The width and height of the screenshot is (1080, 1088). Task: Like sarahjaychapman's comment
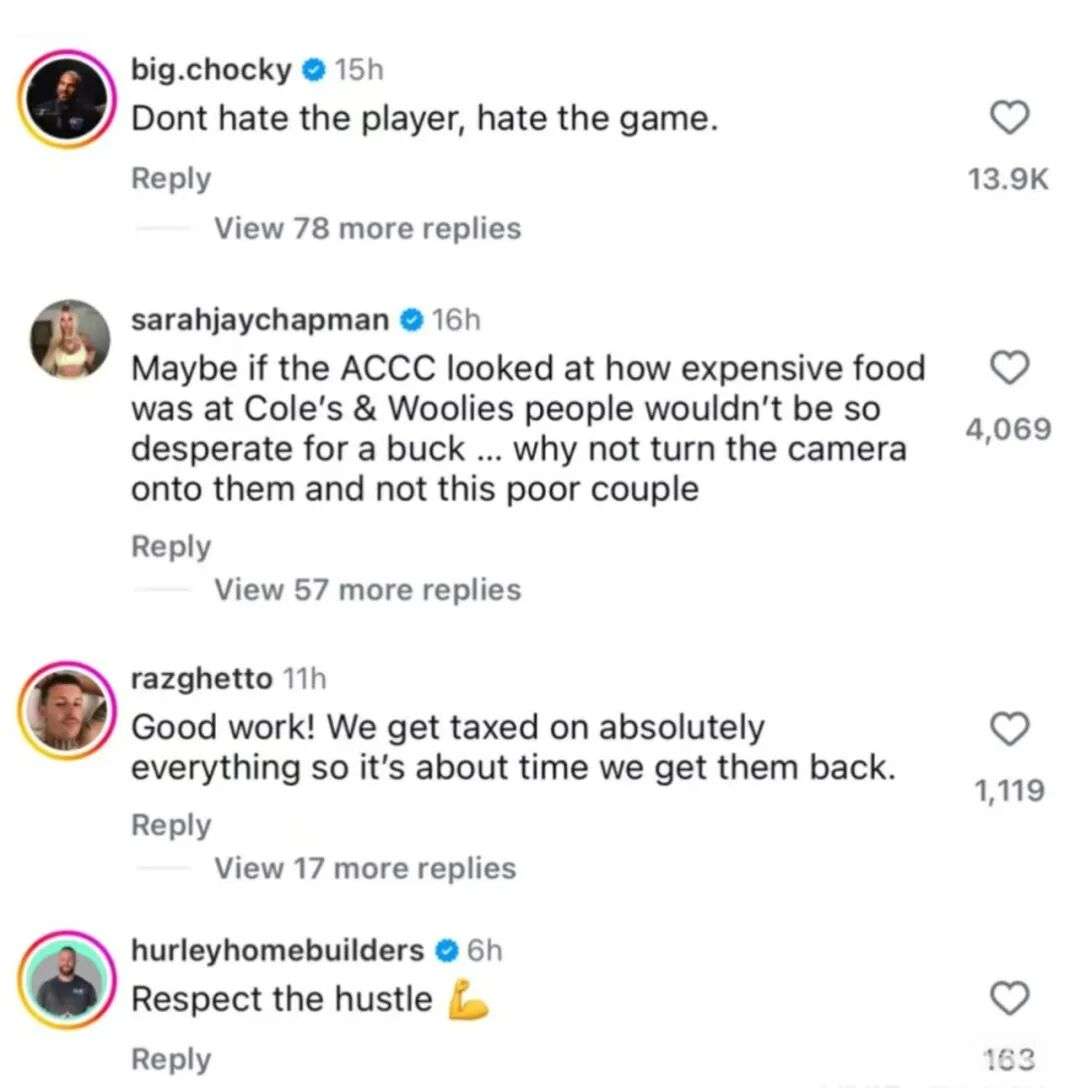point(1009,369)
